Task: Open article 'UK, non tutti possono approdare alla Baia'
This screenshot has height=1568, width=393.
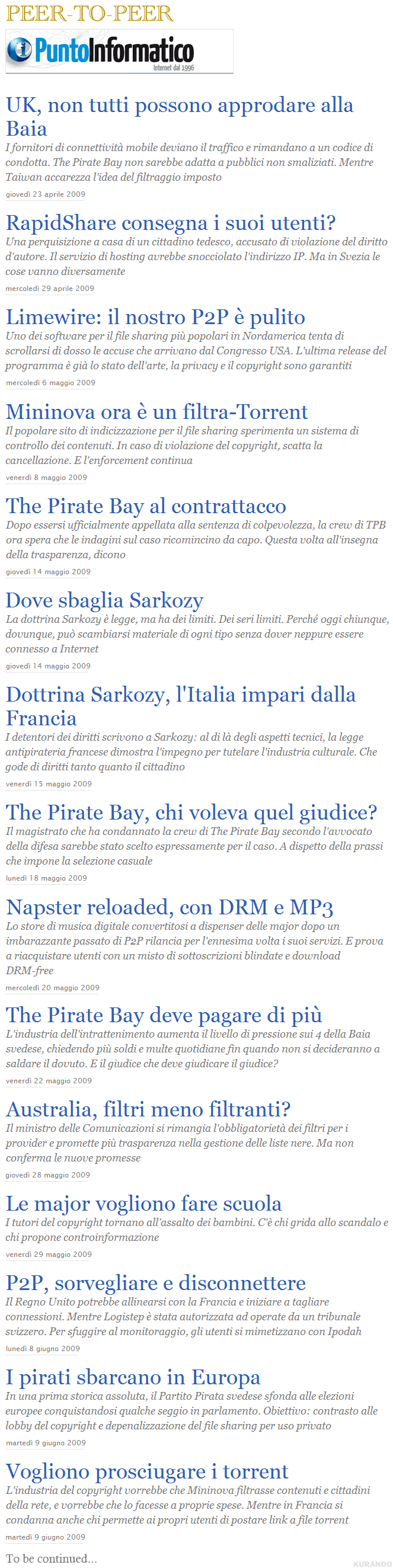Action: pos(179,106)
